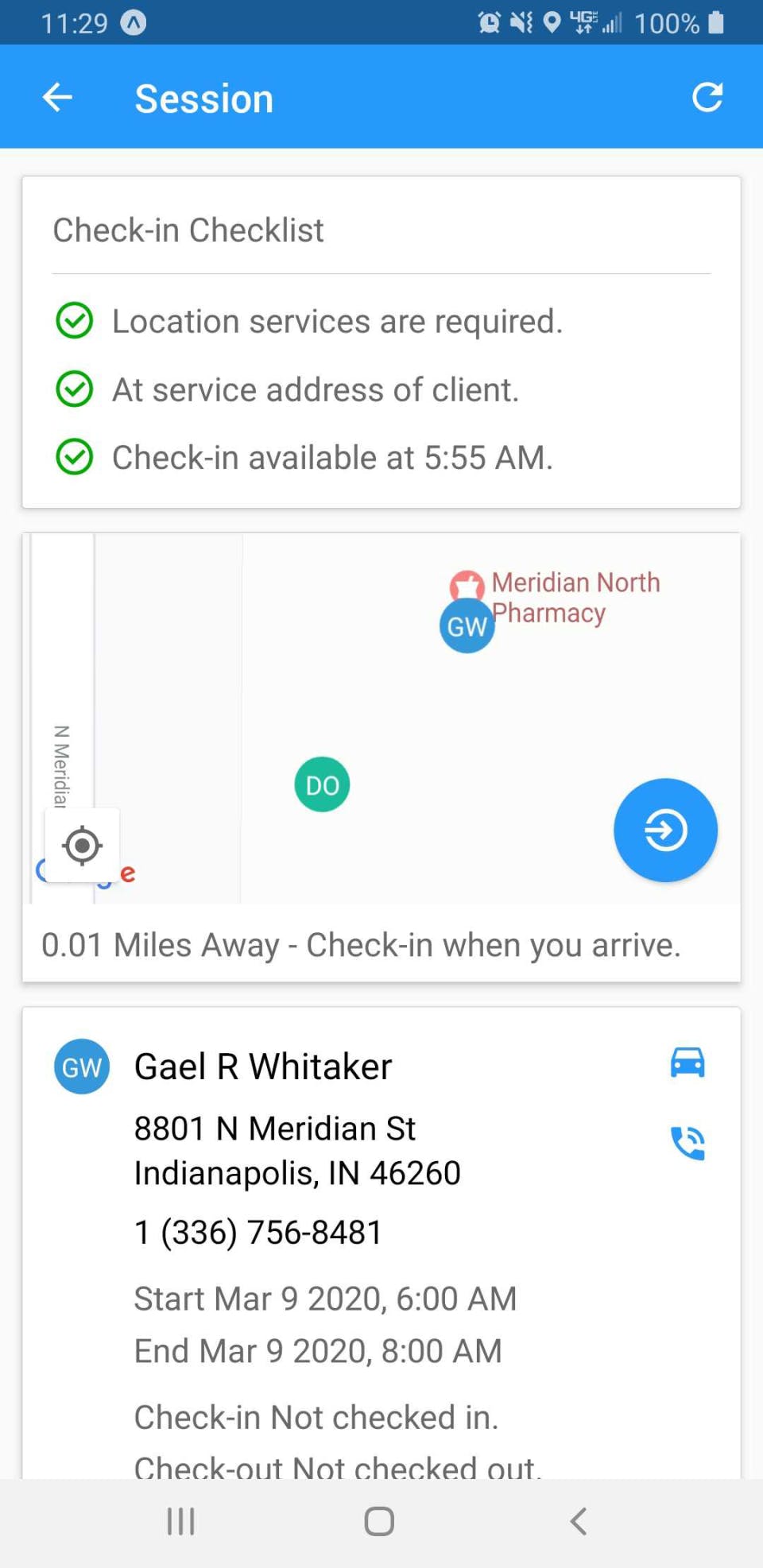The image size is (763, 1568).
Task: Call Gael R Whitaker
Action: click(x=687, y=1144)
